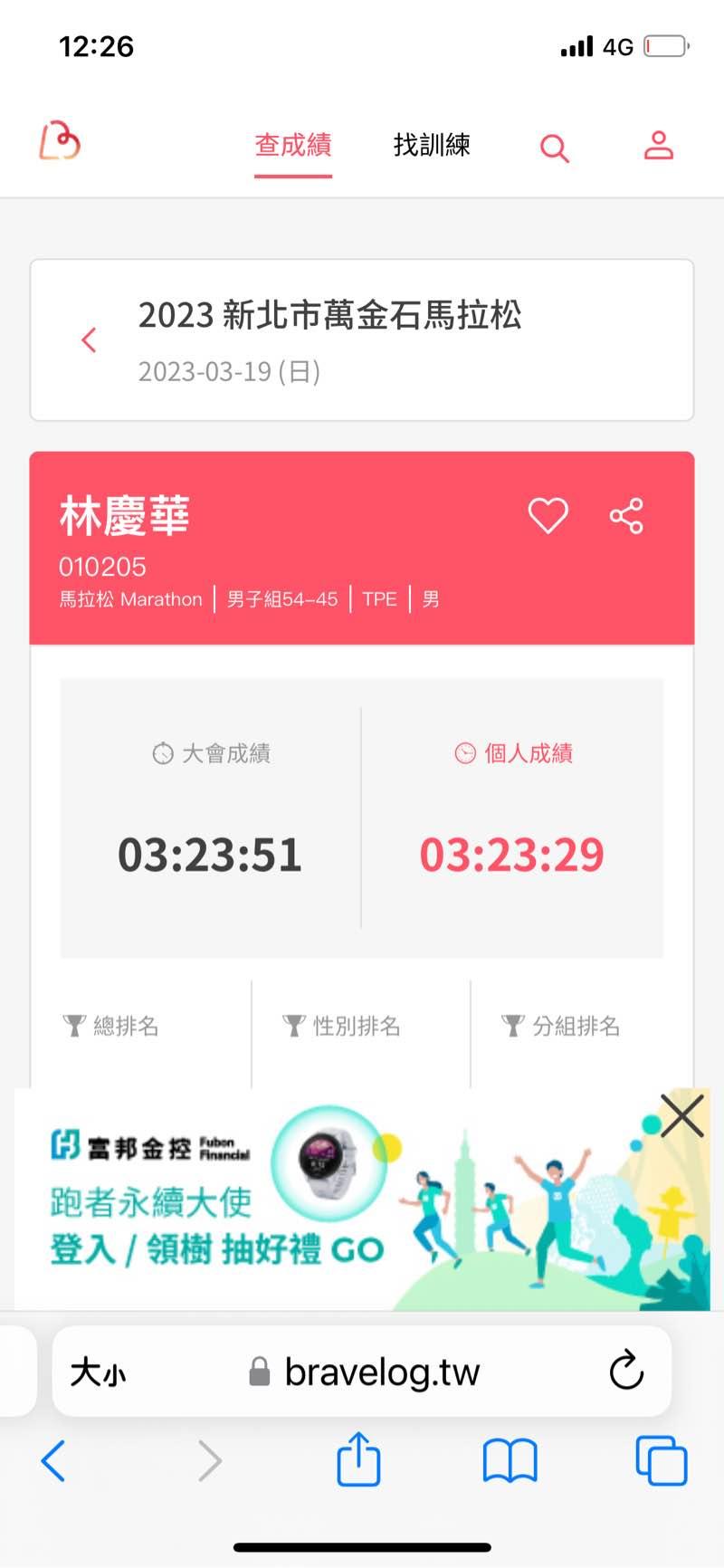
Task: Close the 富邦金控 ad banner
Action: coord(681,1115)
